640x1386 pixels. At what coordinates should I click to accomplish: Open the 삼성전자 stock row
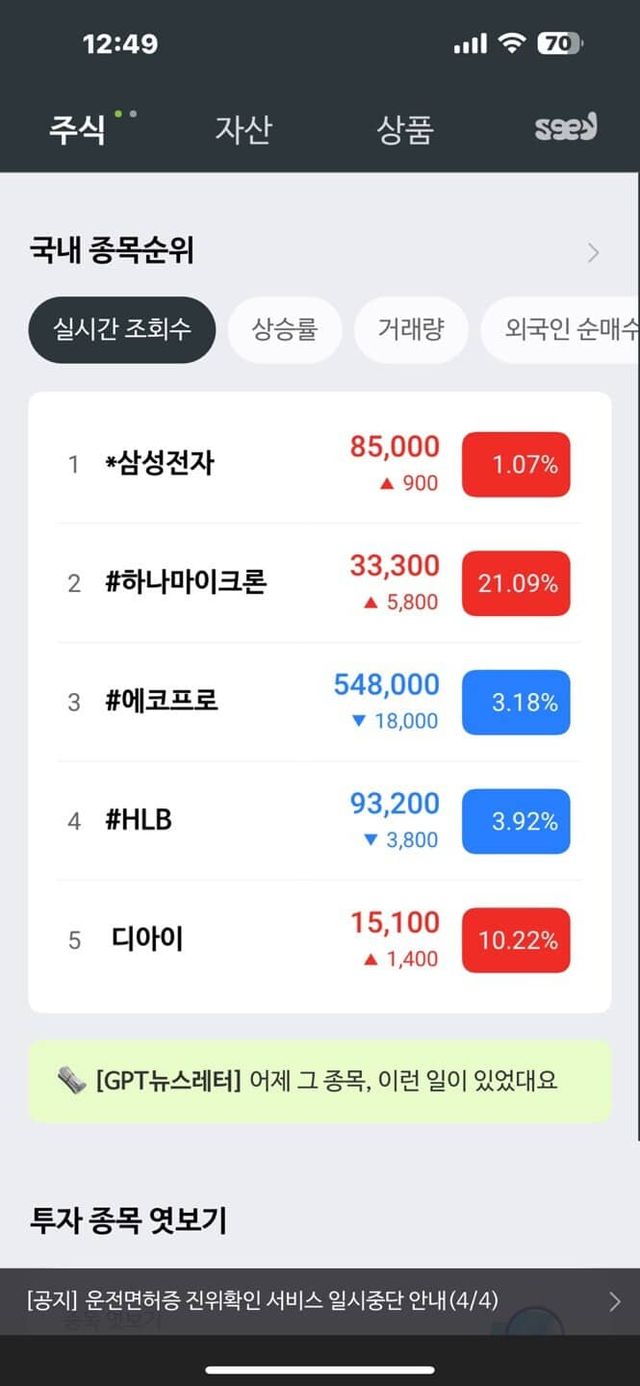click(320, 464)
